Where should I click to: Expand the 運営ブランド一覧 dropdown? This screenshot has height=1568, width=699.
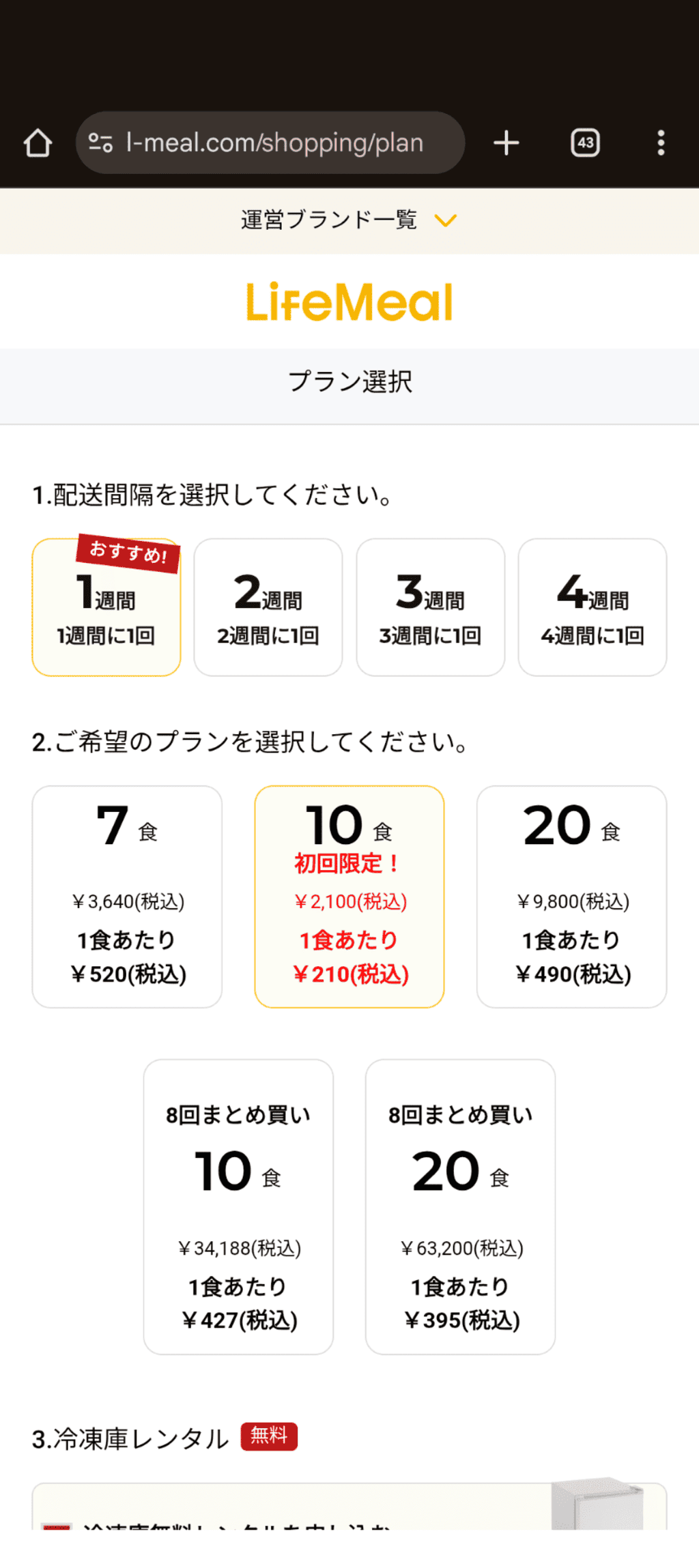[x=349, y=220]
